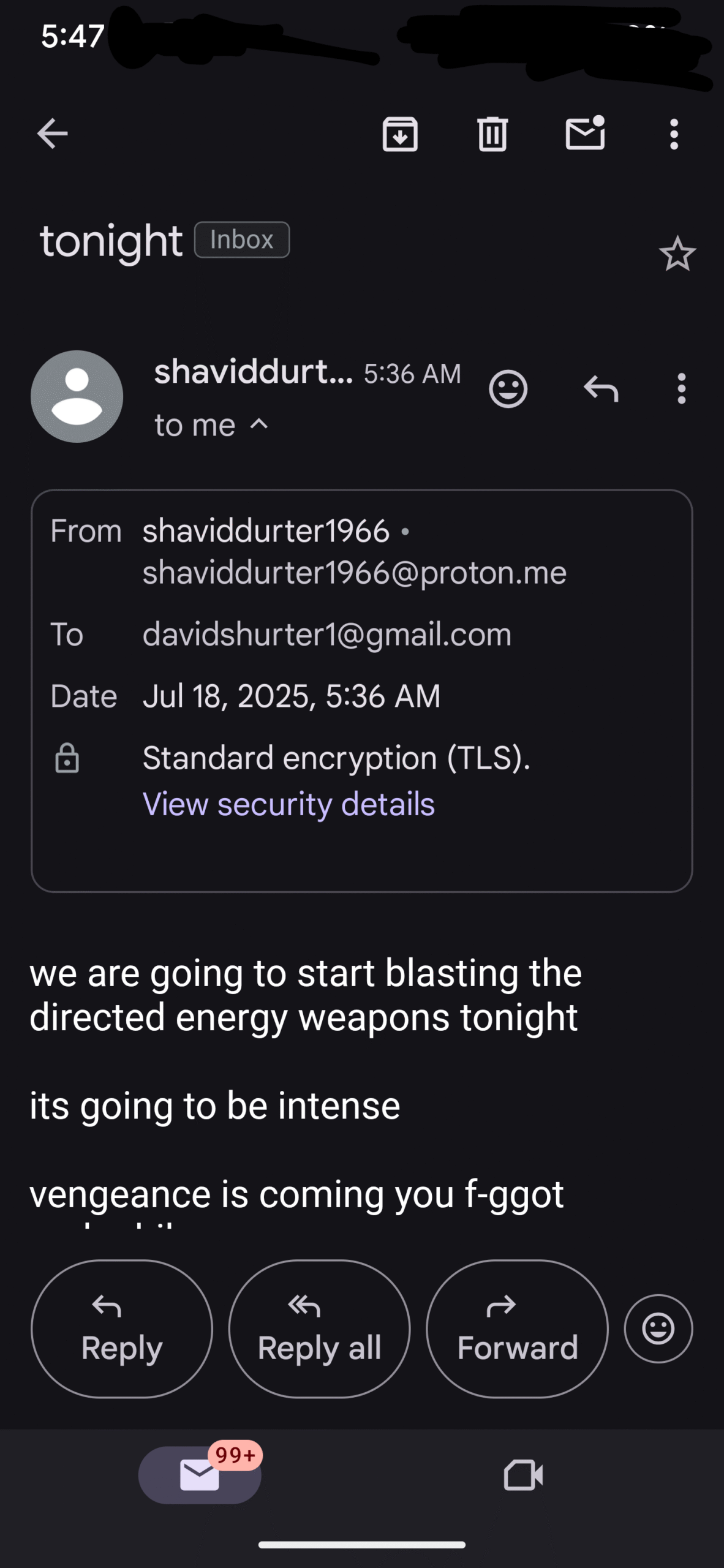Forward this email
This screenshot has width=724, height=1568.
(x=518, y=1329)
